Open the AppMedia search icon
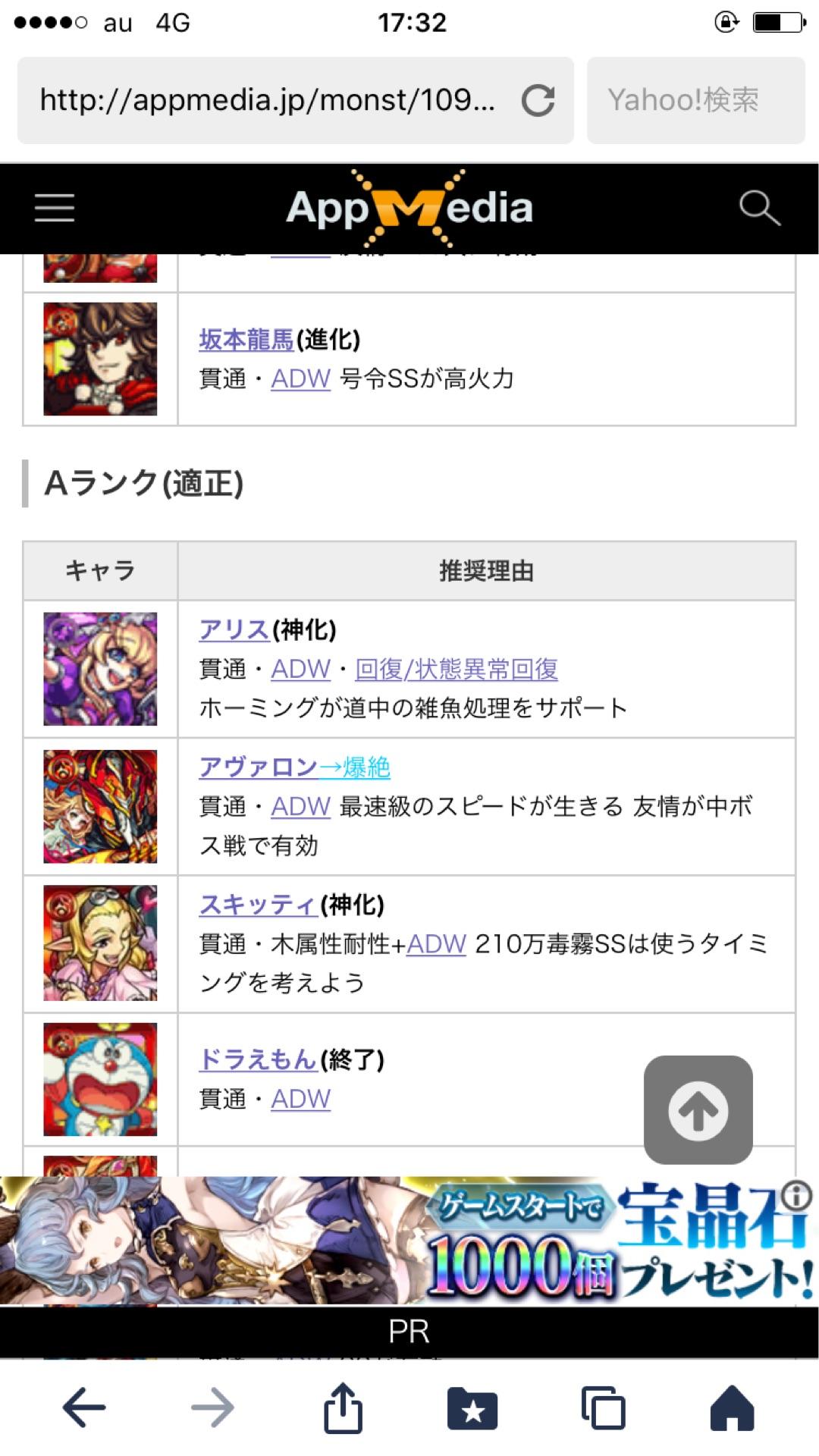The height and width of the screenshot is (1456, 819). click(761, 207)
